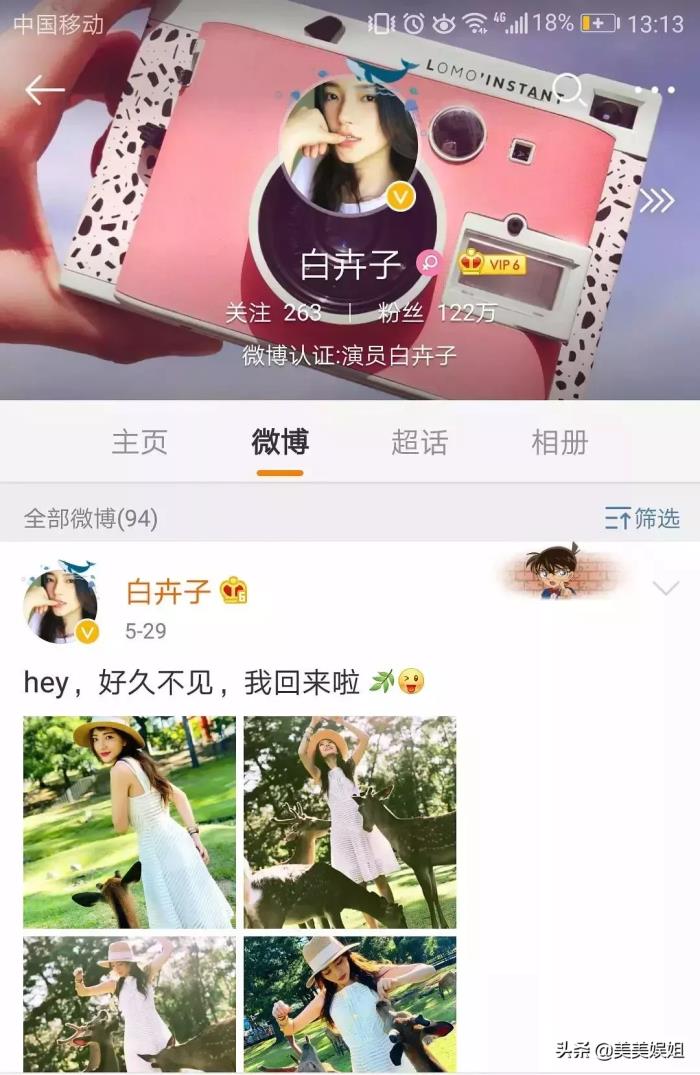
Task: Open the second photo with deer
Action: tap(350, 822)
